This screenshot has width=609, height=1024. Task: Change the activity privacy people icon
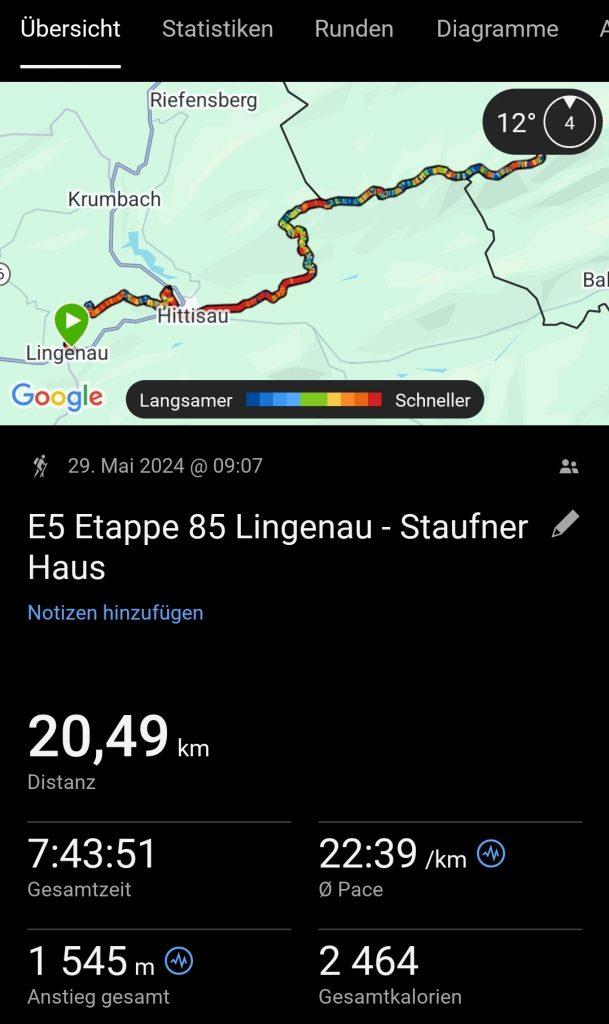pyautogui.click(x=569, y=466)
